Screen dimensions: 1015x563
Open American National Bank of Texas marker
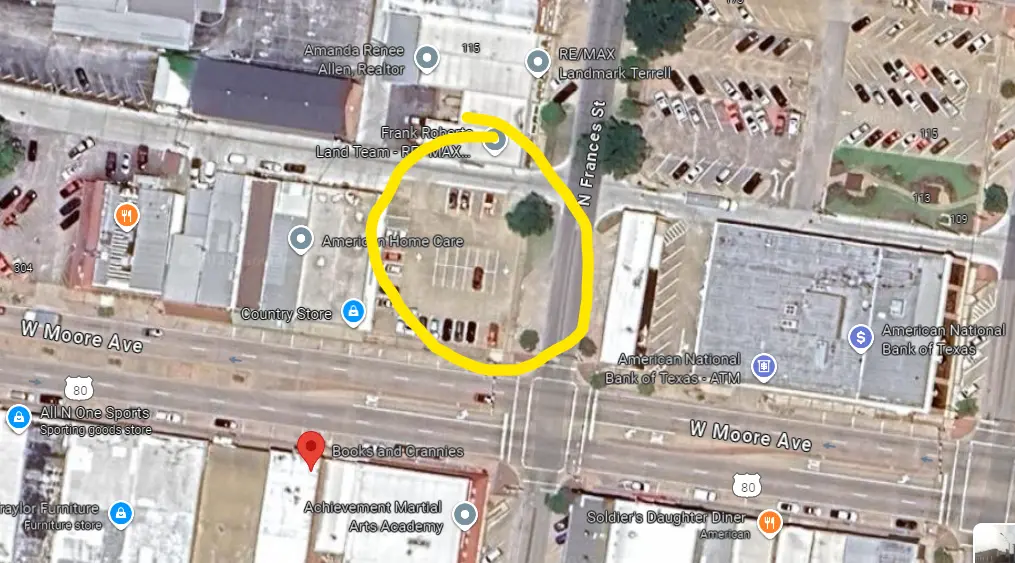(861, 339)
